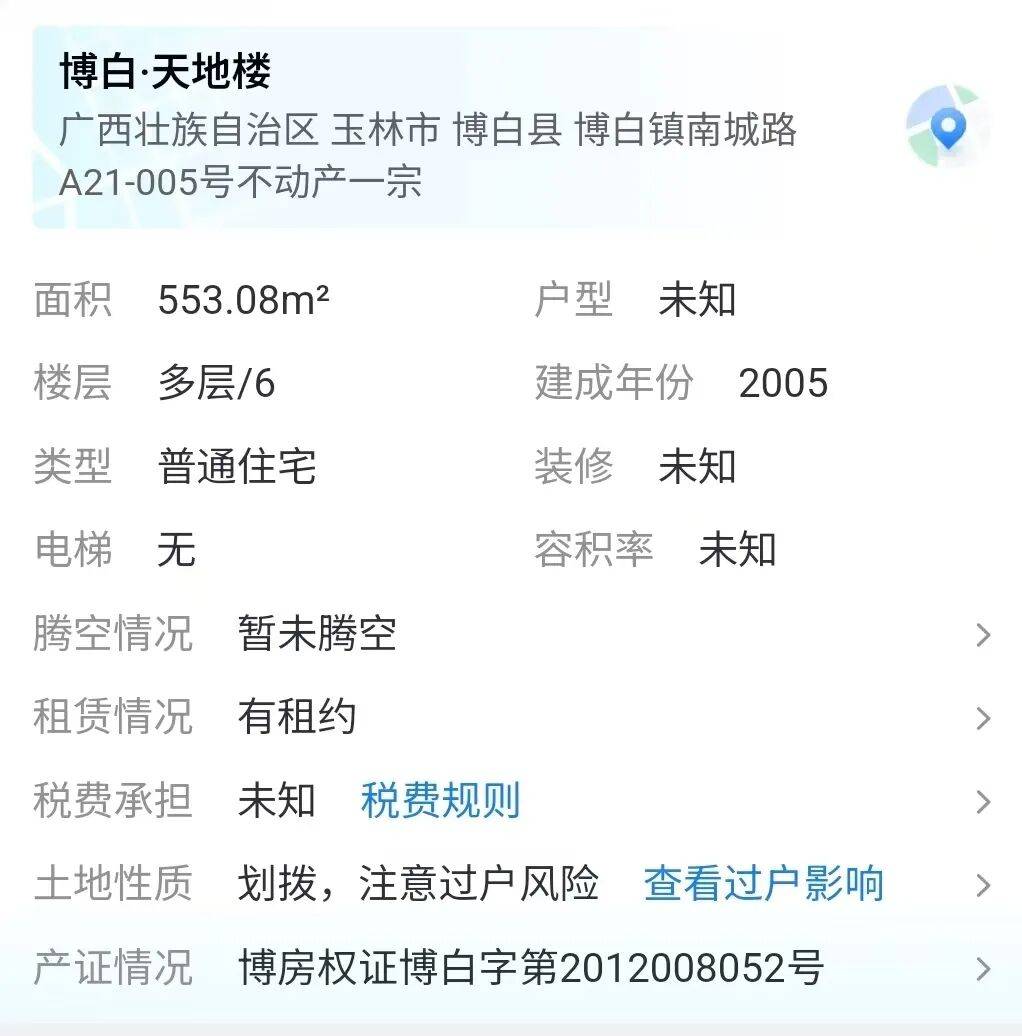Tap the 税费规则 link
This screenshot has width=1022, height=1036.
click(x=440, y=801)
